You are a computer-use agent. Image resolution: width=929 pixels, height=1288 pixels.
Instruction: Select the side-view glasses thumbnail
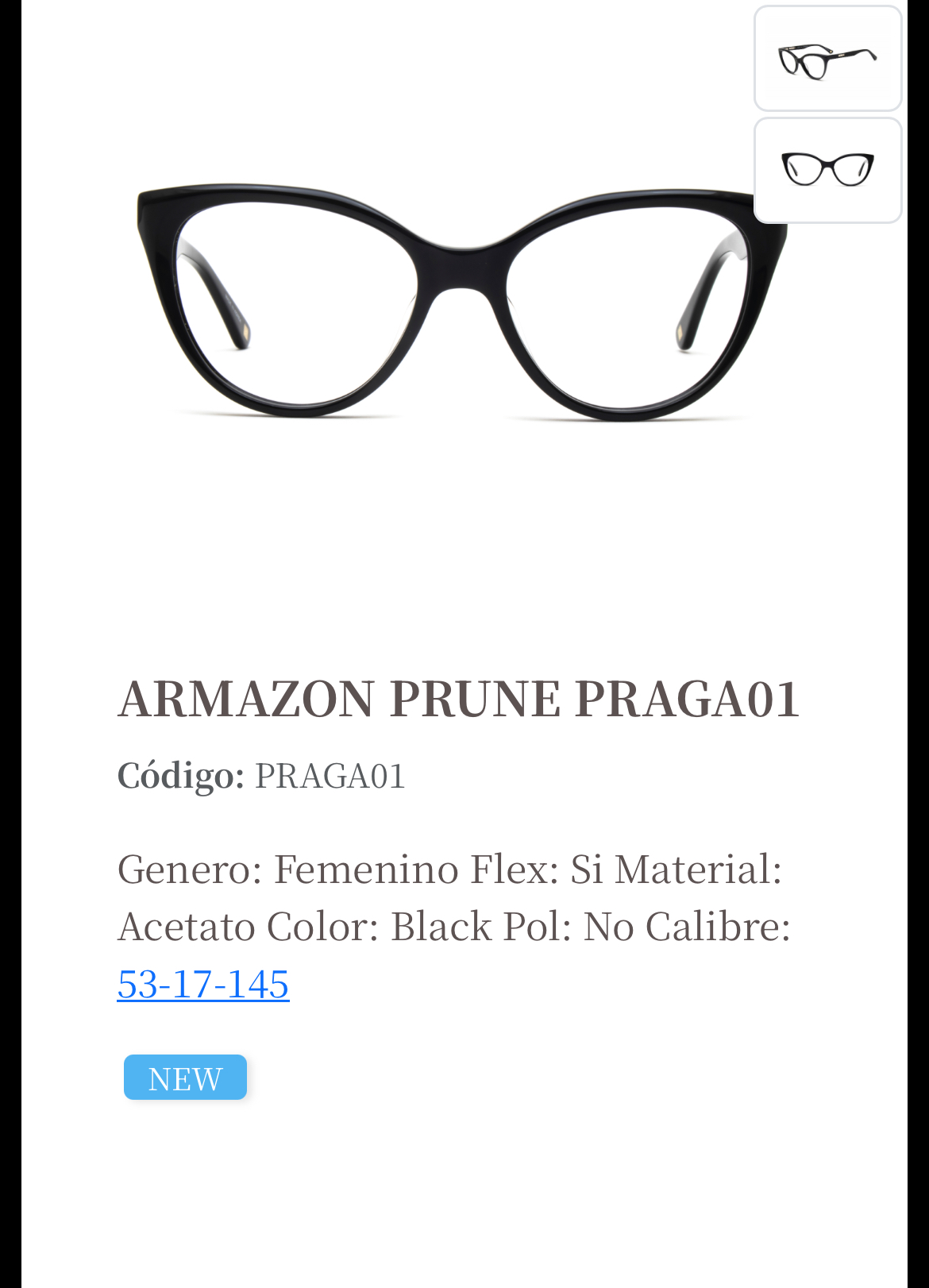pyautogui.click(x=827, y=59)
